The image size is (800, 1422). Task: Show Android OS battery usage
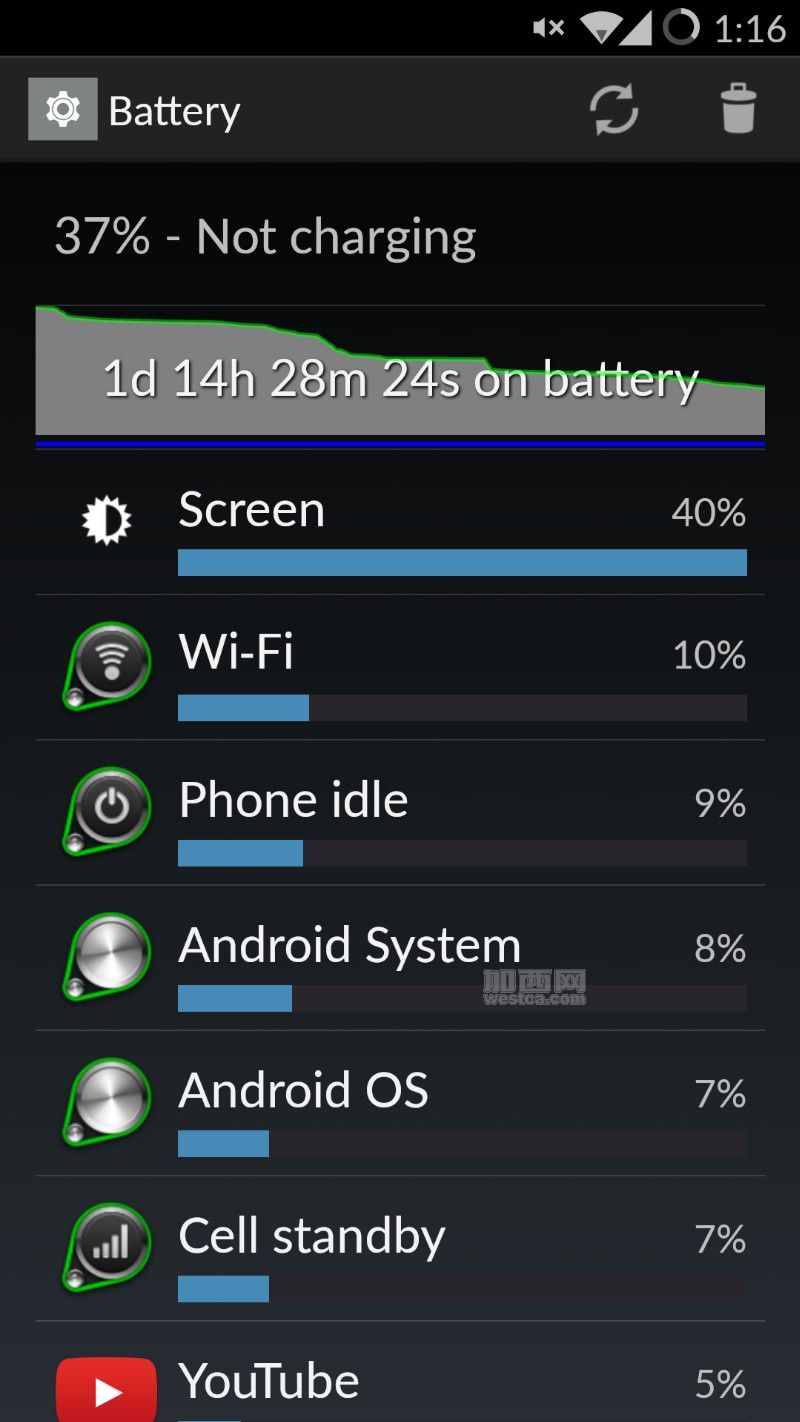point(400,1102)
